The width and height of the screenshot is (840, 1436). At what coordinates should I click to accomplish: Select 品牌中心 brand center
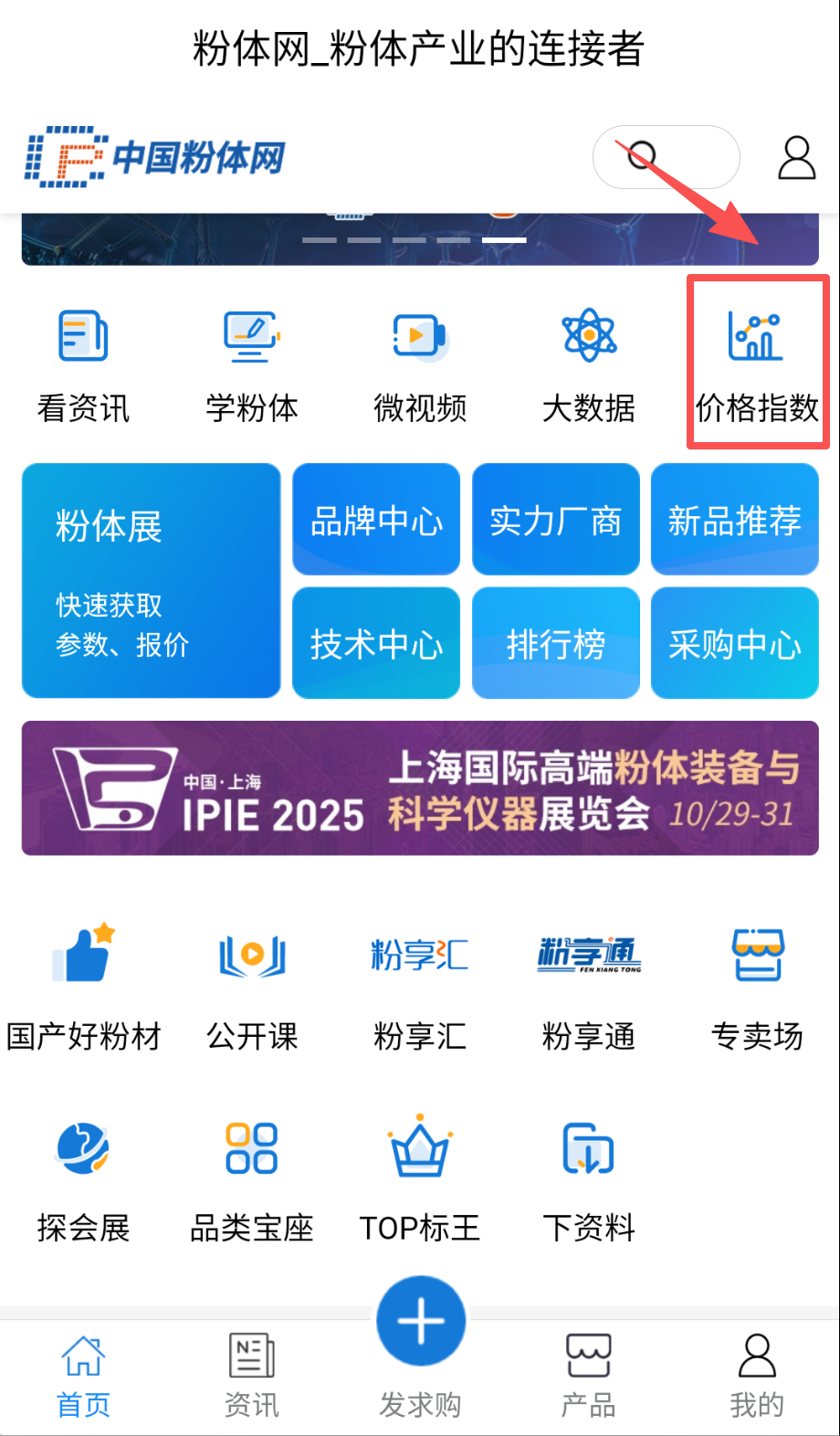[376, 520]
